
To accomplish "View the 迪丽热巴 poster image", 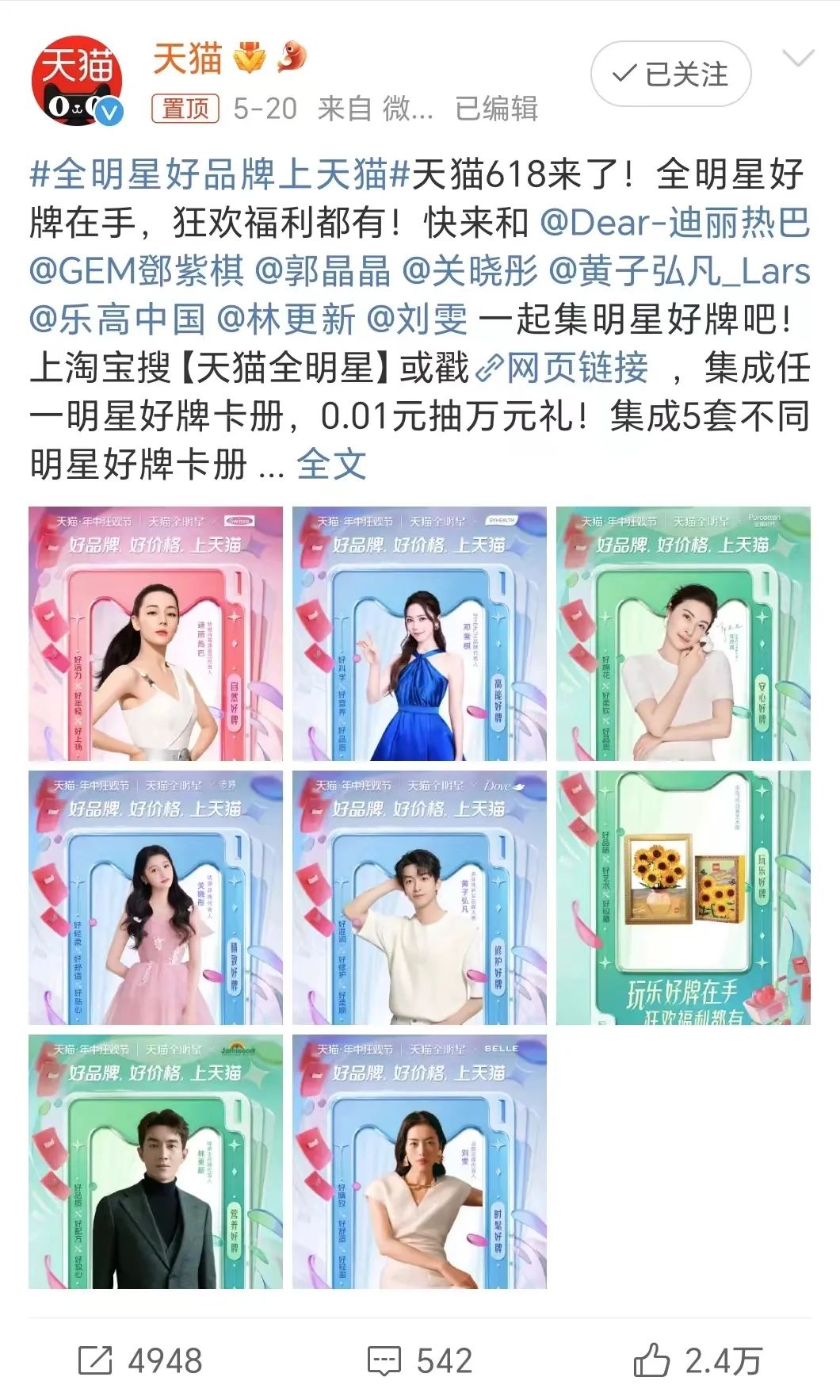I will (x=155, y=633).
